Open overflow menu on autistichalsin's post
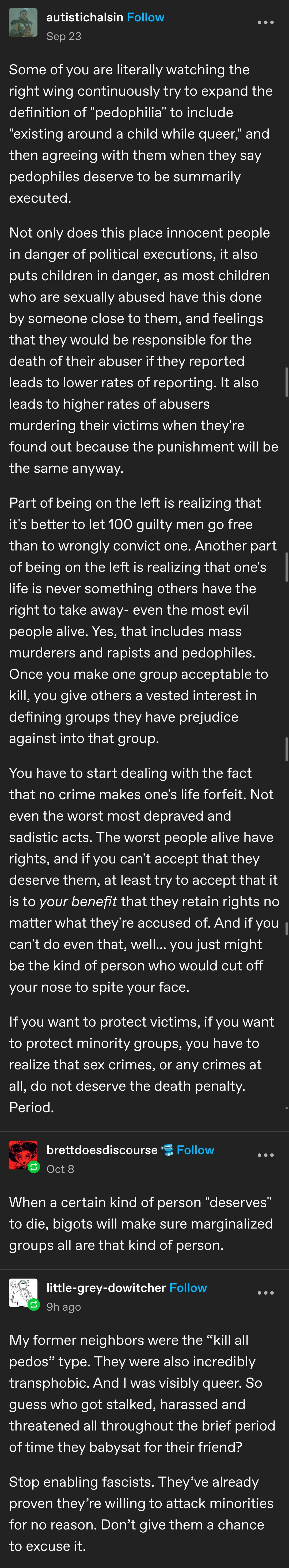The width and height of the screenshot is (289, 1568). [265, 22]
